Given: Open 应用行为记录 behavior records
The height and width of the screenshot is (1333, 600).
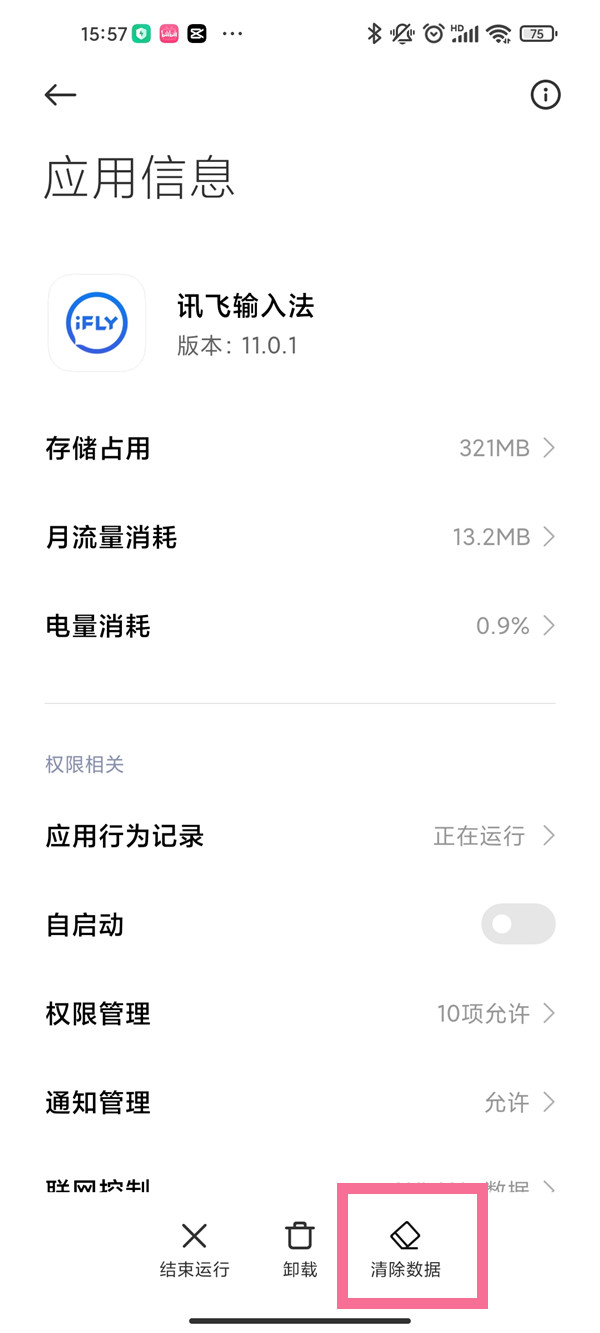Looking at the screenshot, I should 300,836.
